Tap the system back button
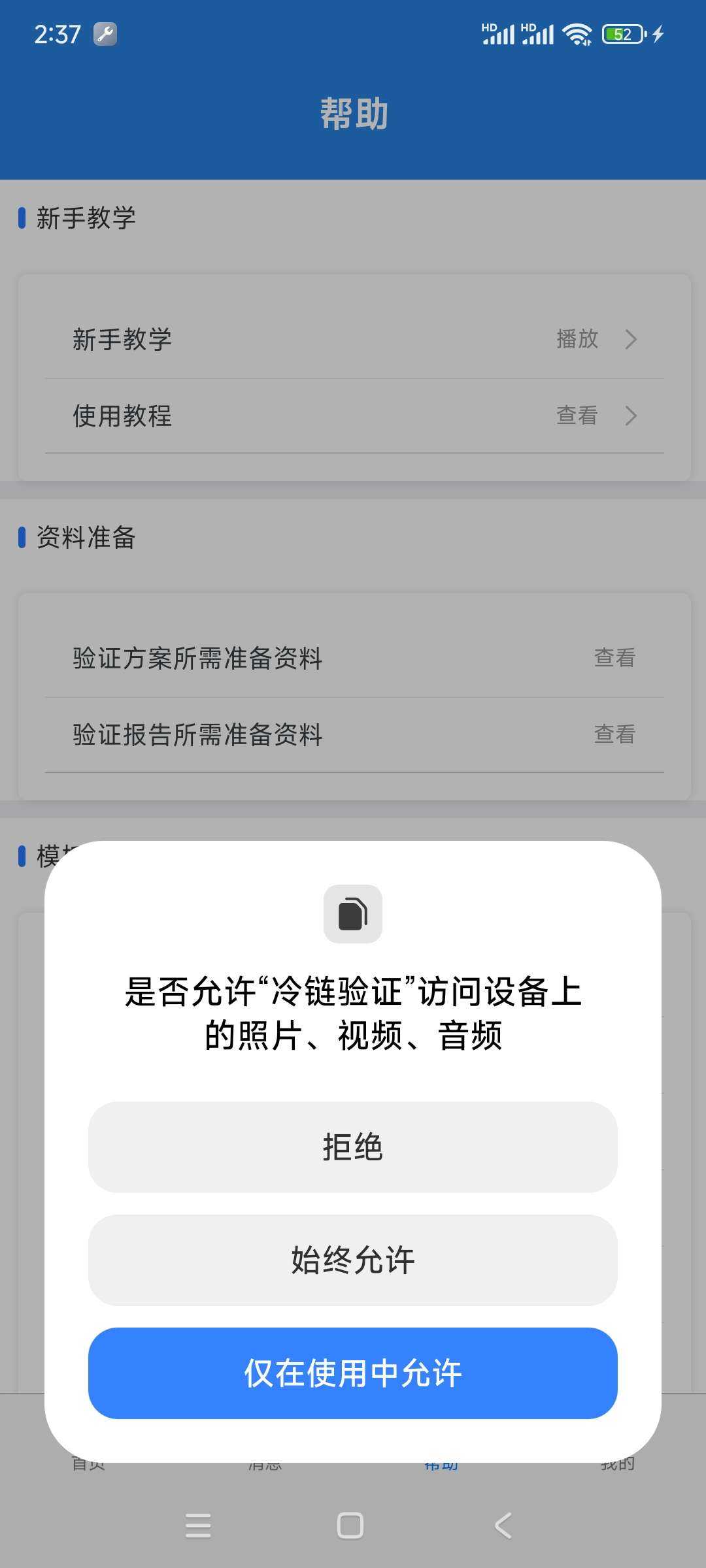706x1568 pixels. [x=503, y=1526]
